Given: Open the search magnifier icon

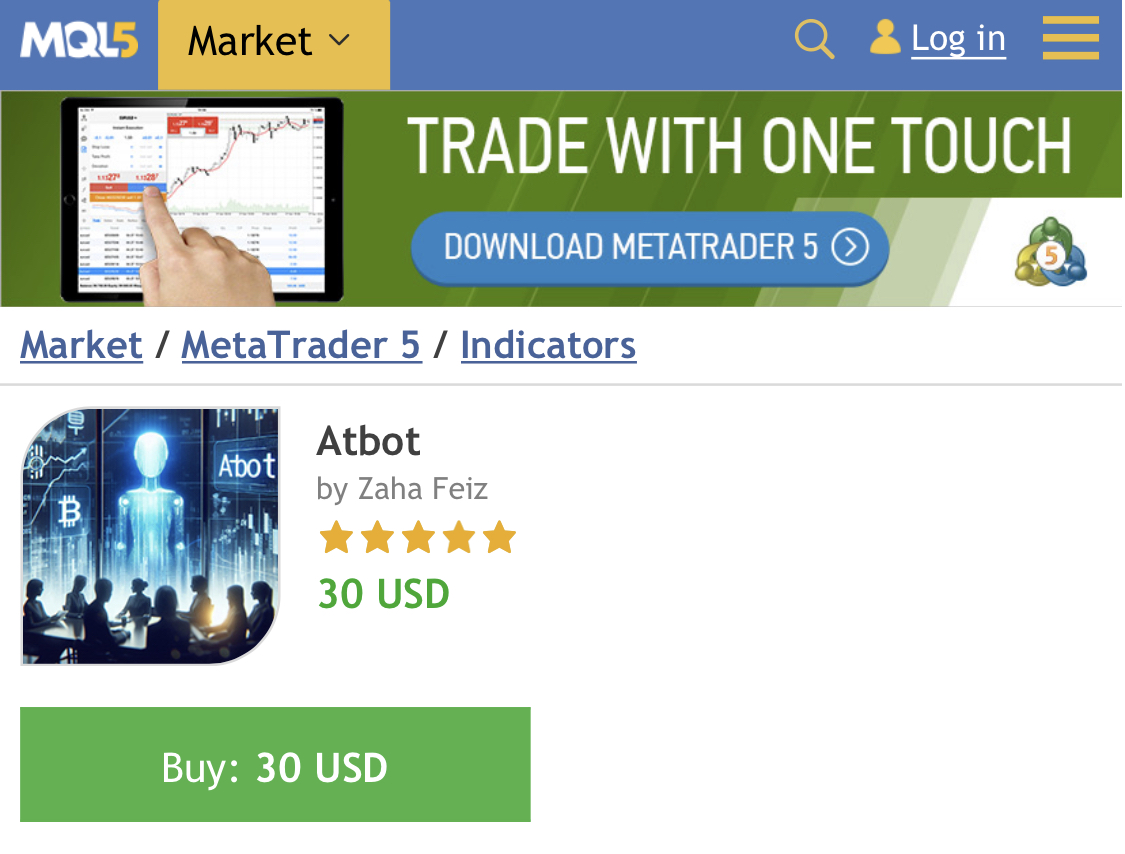Looking at the screenshot, I should point(814,40).
